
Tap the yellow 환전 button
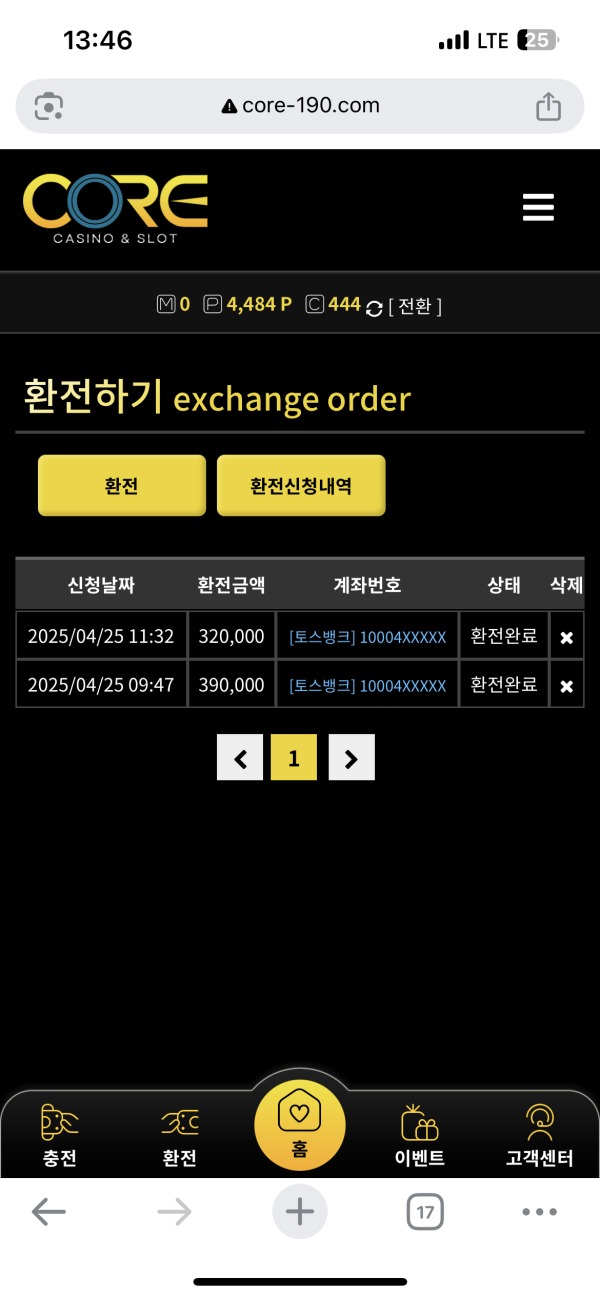(121, 486)
